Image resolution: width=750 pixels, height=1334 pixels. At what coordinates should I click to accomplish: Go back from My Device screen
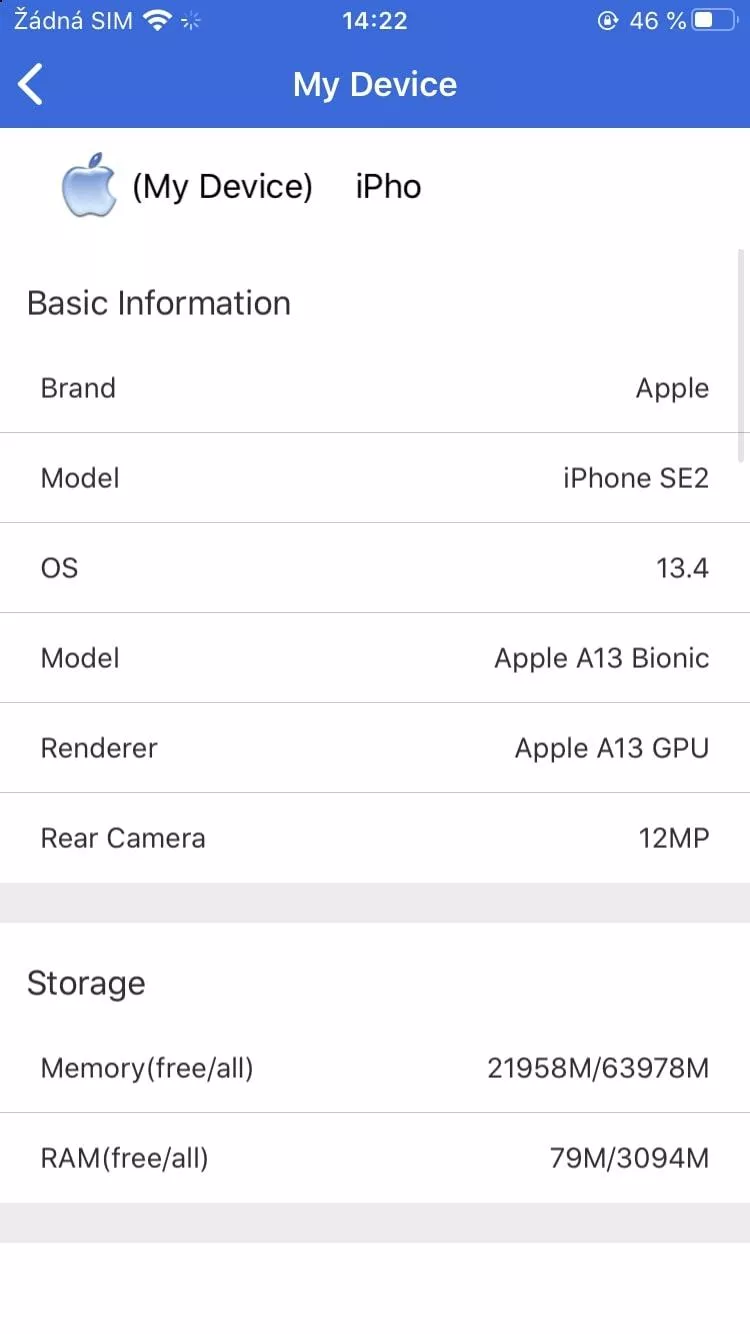pos(31,84)
